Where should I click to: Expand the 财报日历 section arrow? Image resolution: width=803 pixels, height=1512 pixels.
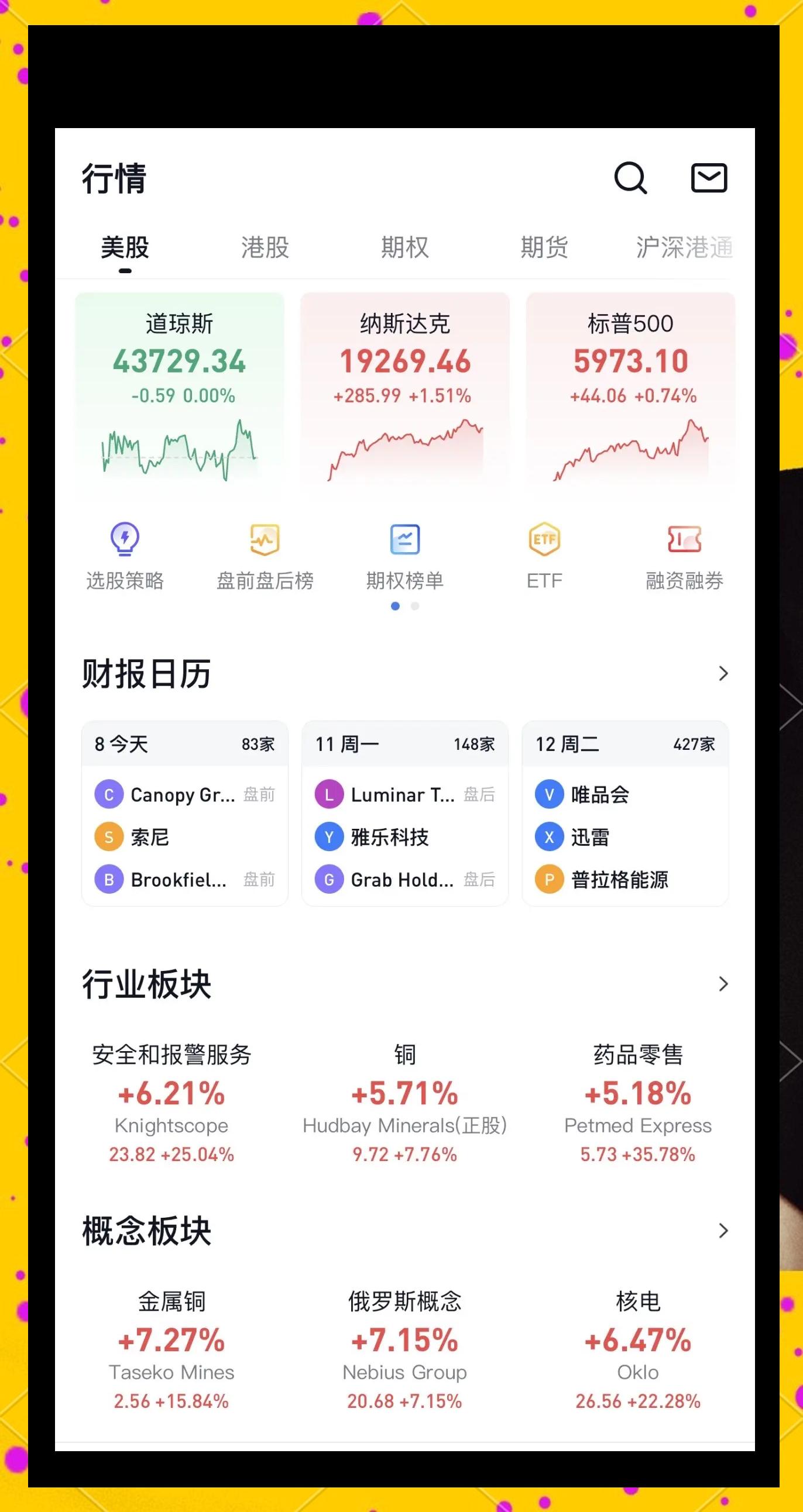(x=722, y=674)
